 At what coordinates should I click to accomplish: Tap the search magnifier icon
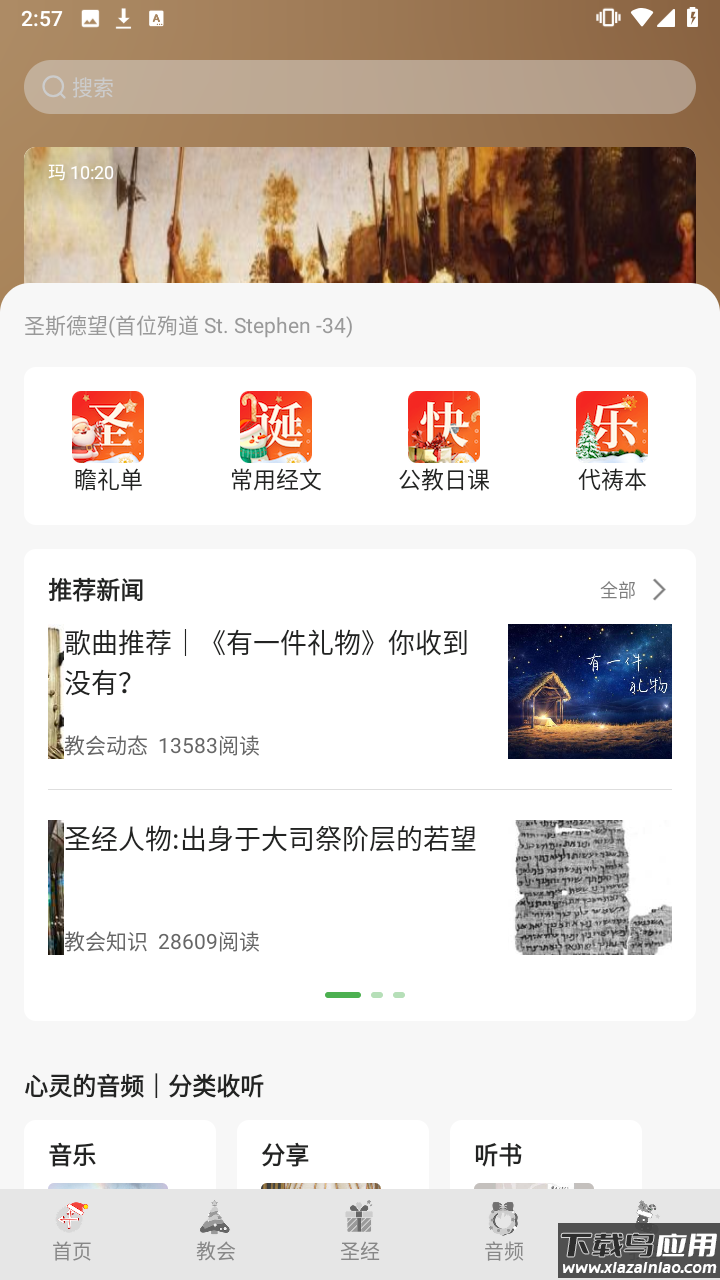tap(53, 87)
